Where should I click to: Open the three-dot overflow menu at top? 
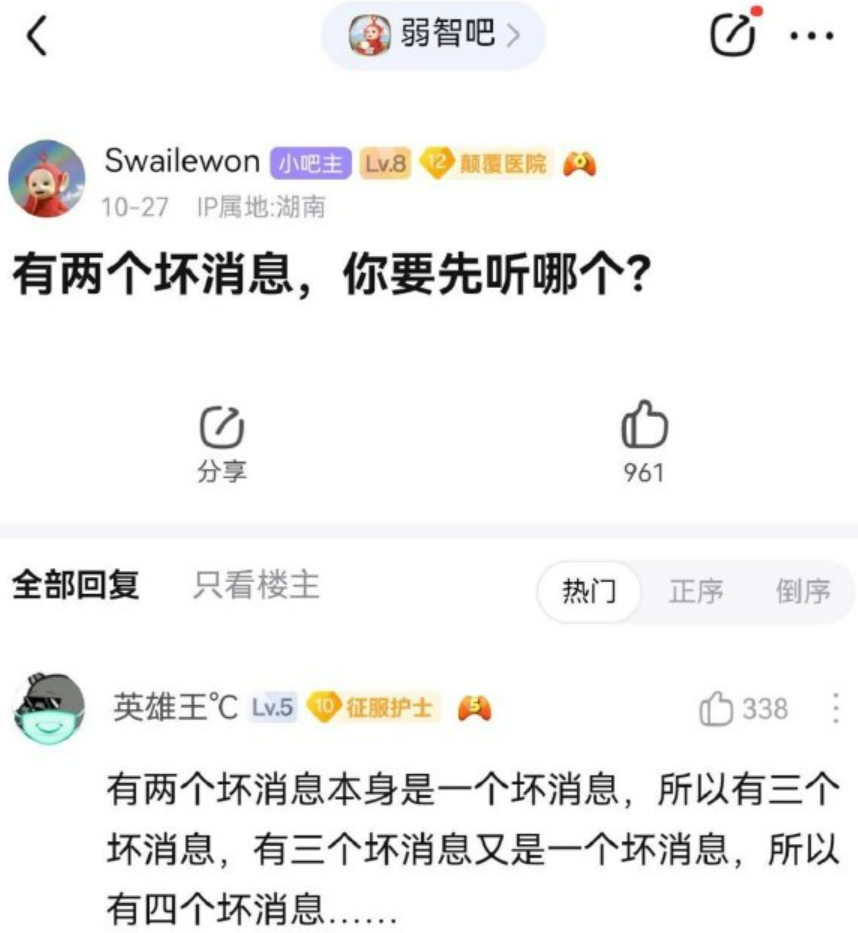tap(811, 36)
